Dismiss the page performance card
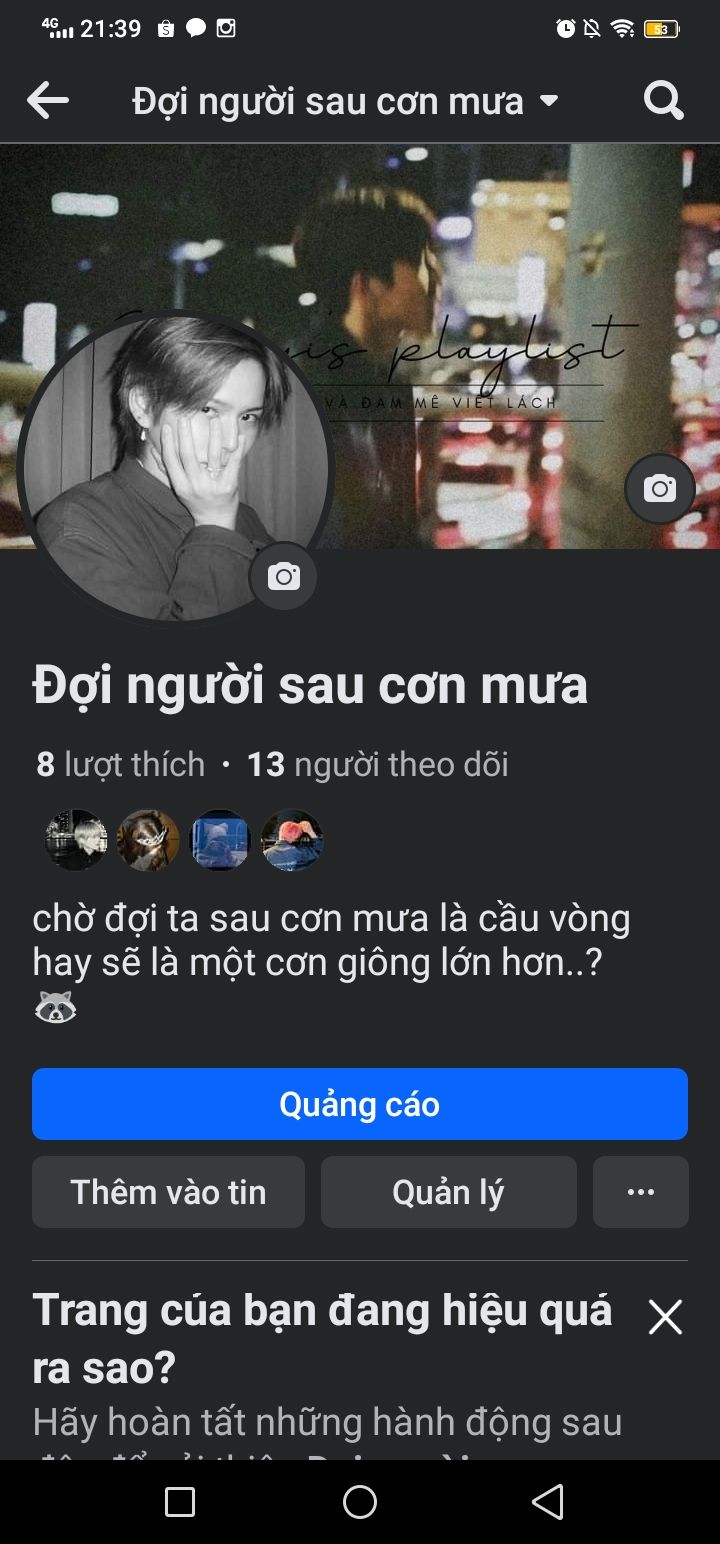This screenshot has width=720, height=1544. click(665, 1317)
